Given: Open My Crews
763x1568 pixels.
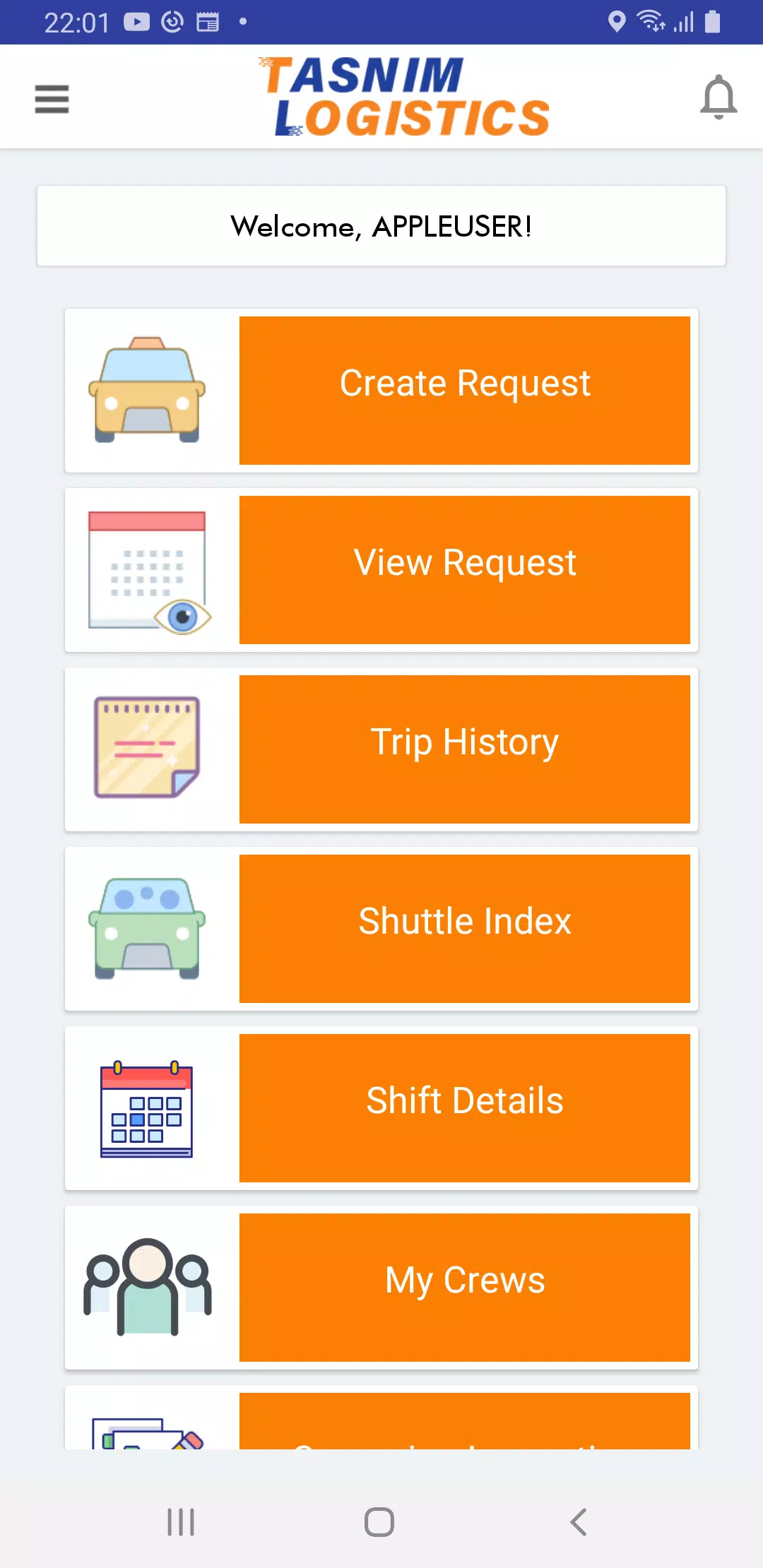Looking at the screenshot, I should 465,1288.
